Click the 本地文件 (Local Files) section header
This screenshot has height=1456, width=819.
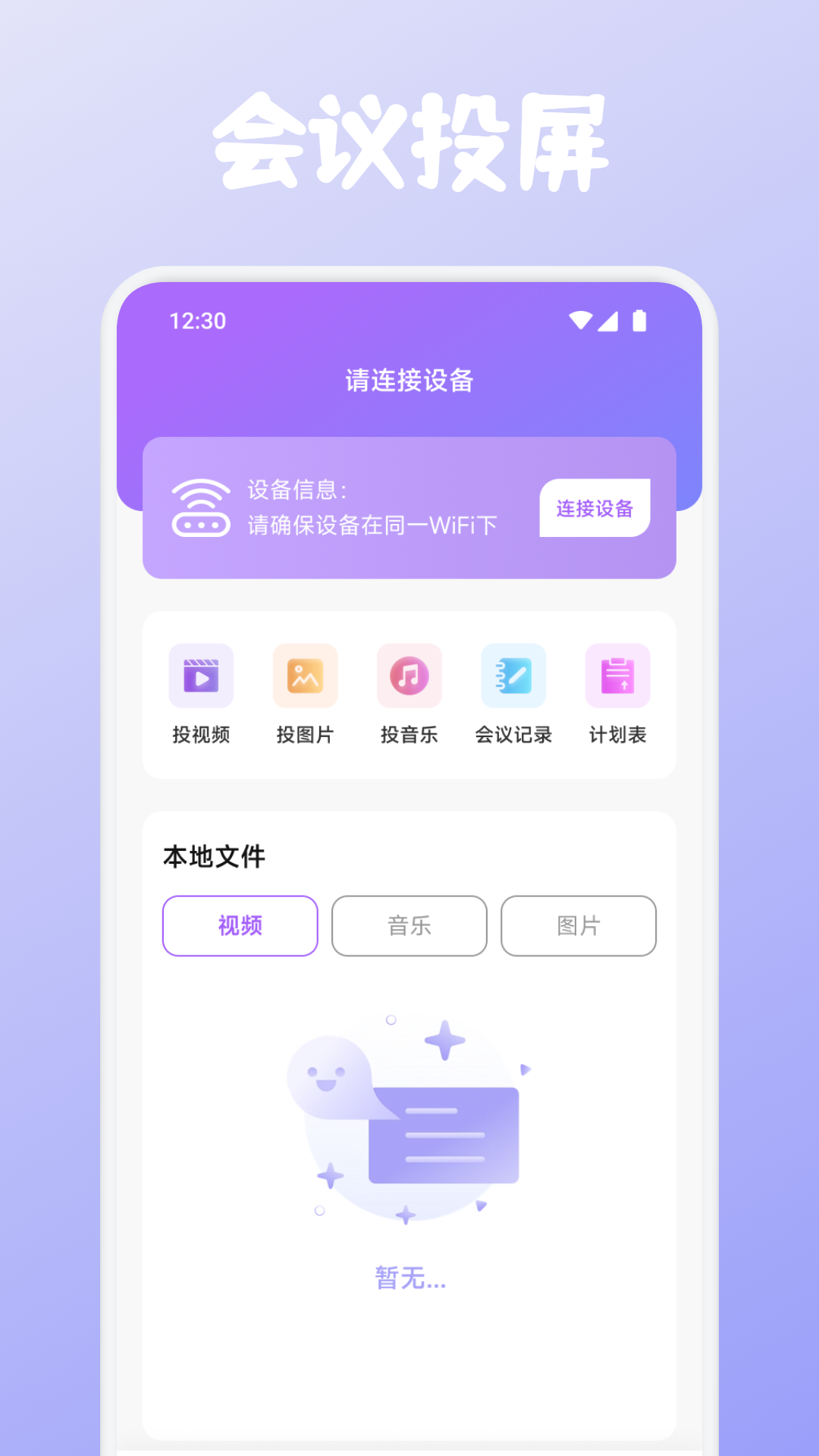214,856
